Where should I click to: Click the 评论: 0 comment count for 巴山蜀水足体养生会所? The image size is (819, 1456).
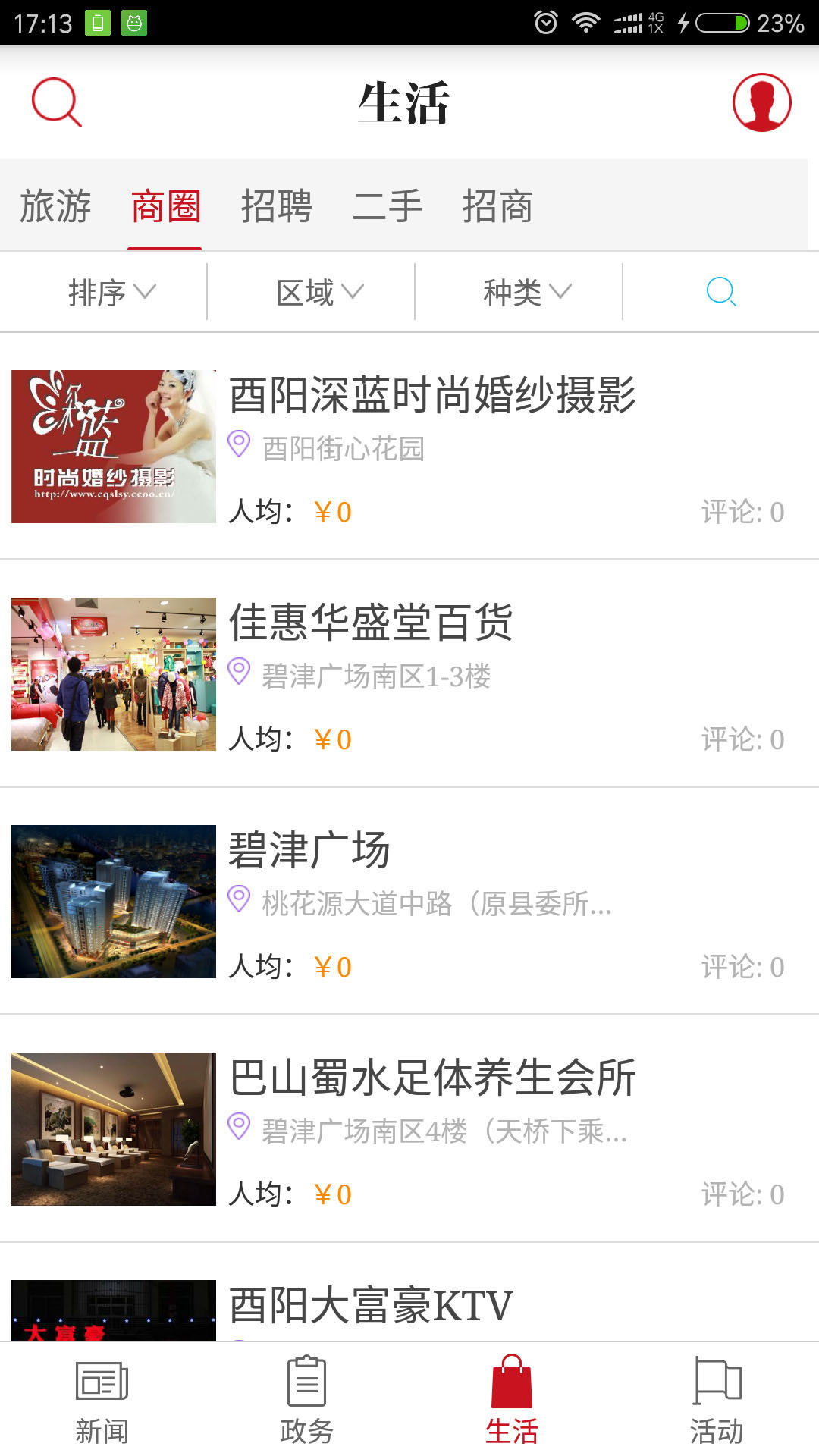(742, 1195)
